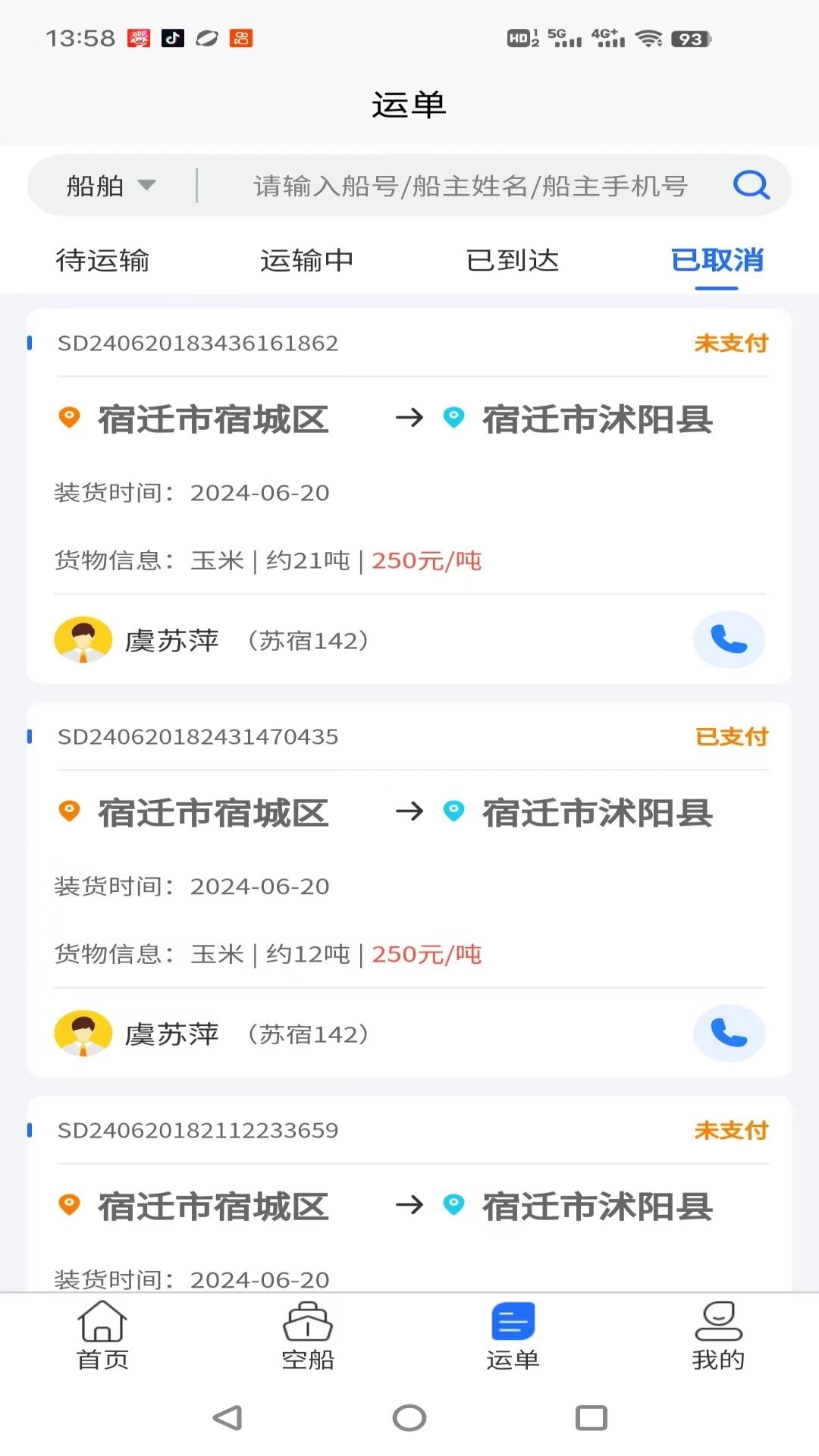Click the blue destination pin on second order

[454, 811]
